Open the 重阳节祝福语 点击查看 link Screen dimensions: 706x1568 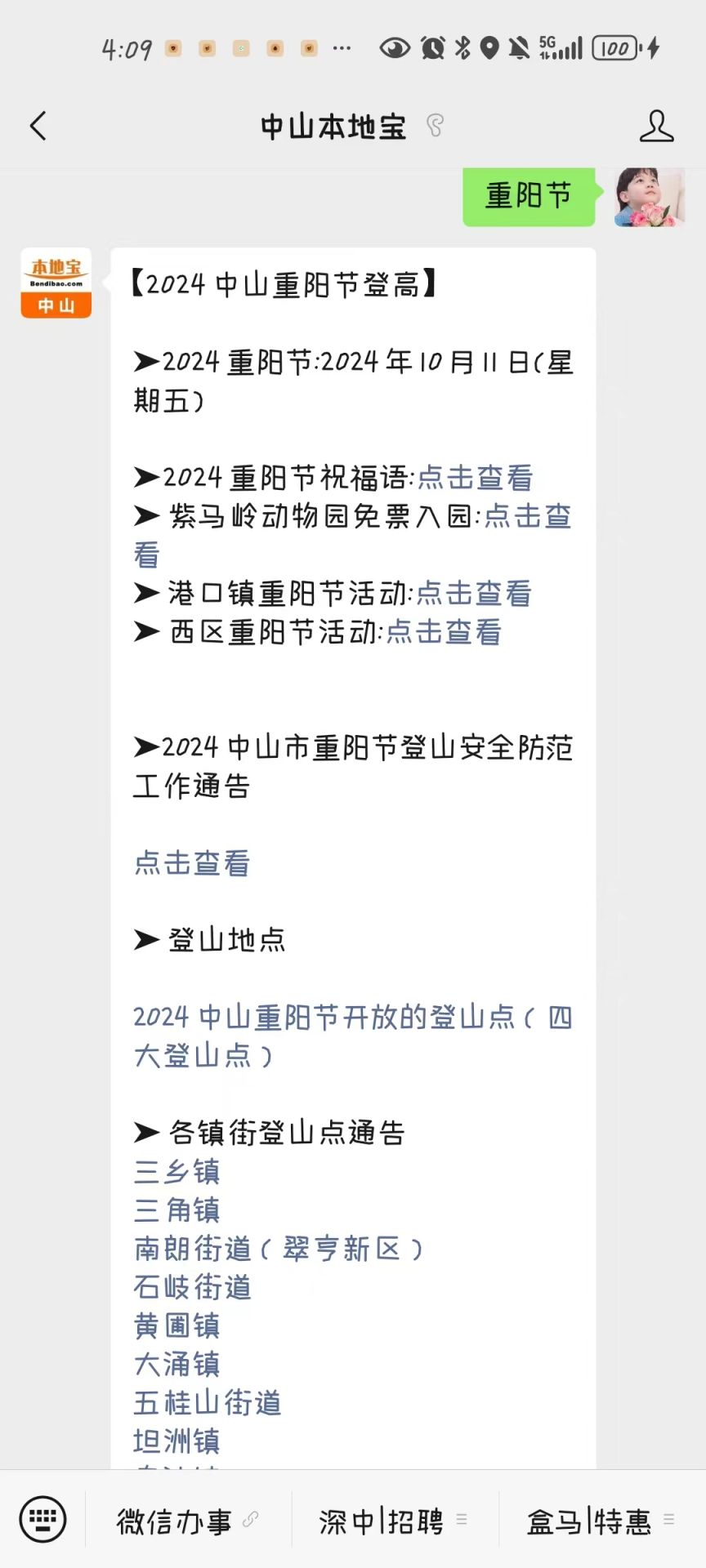(x=475, y=478)
